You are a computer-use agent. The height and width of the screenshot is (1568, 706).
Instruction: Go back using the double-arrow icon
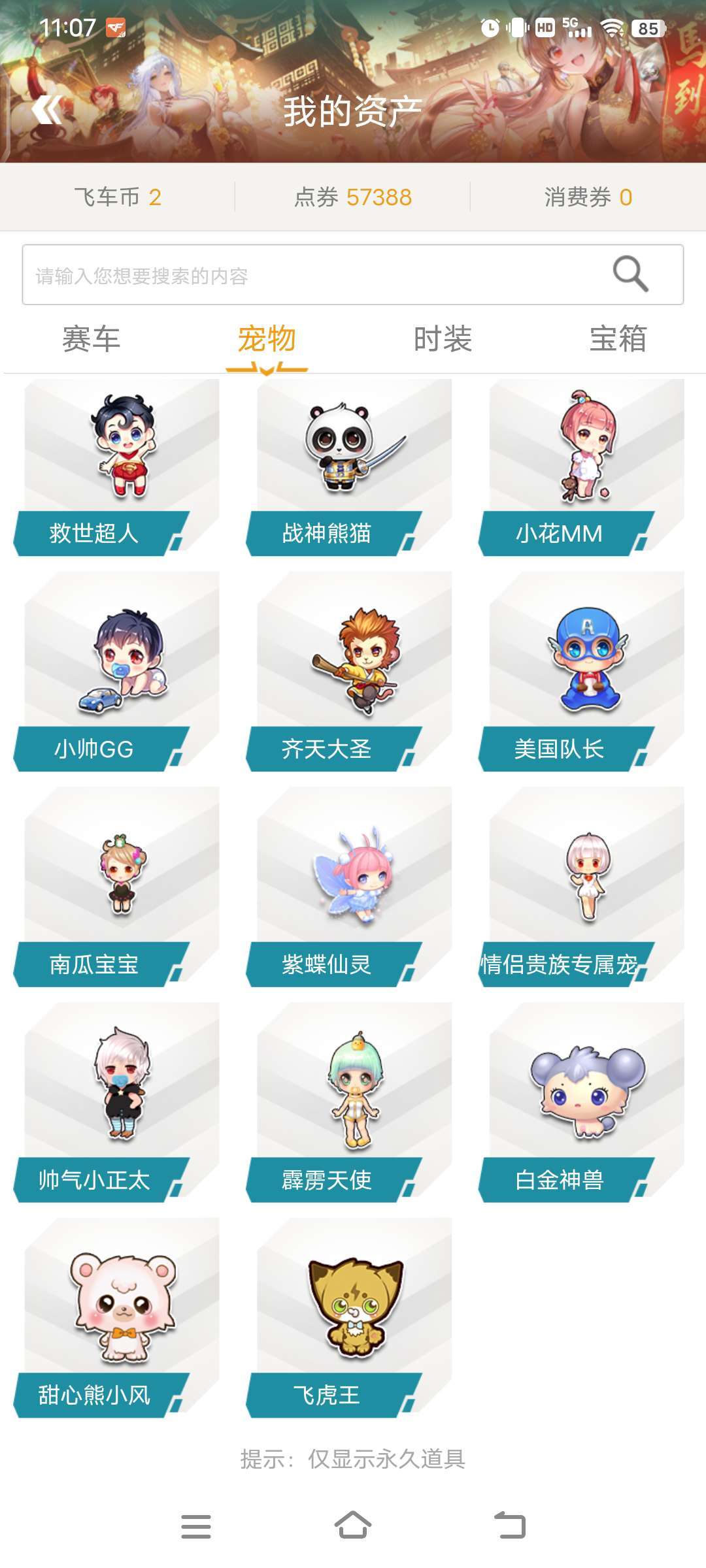(47, 110)
